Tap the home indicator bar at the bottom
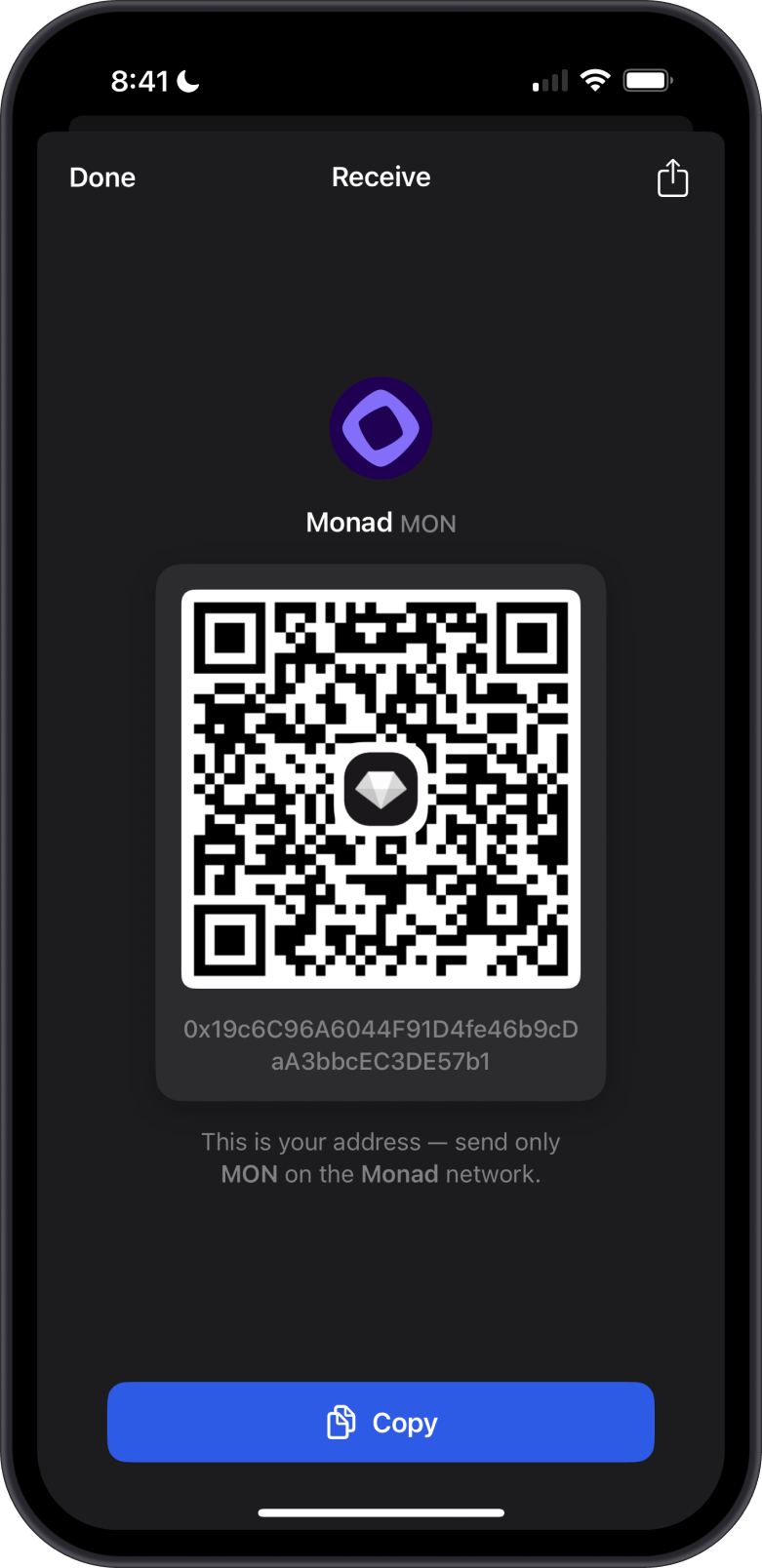The width and height of the screenshot is (762, 1568). pyautogui.click(x=381, y=1512)
